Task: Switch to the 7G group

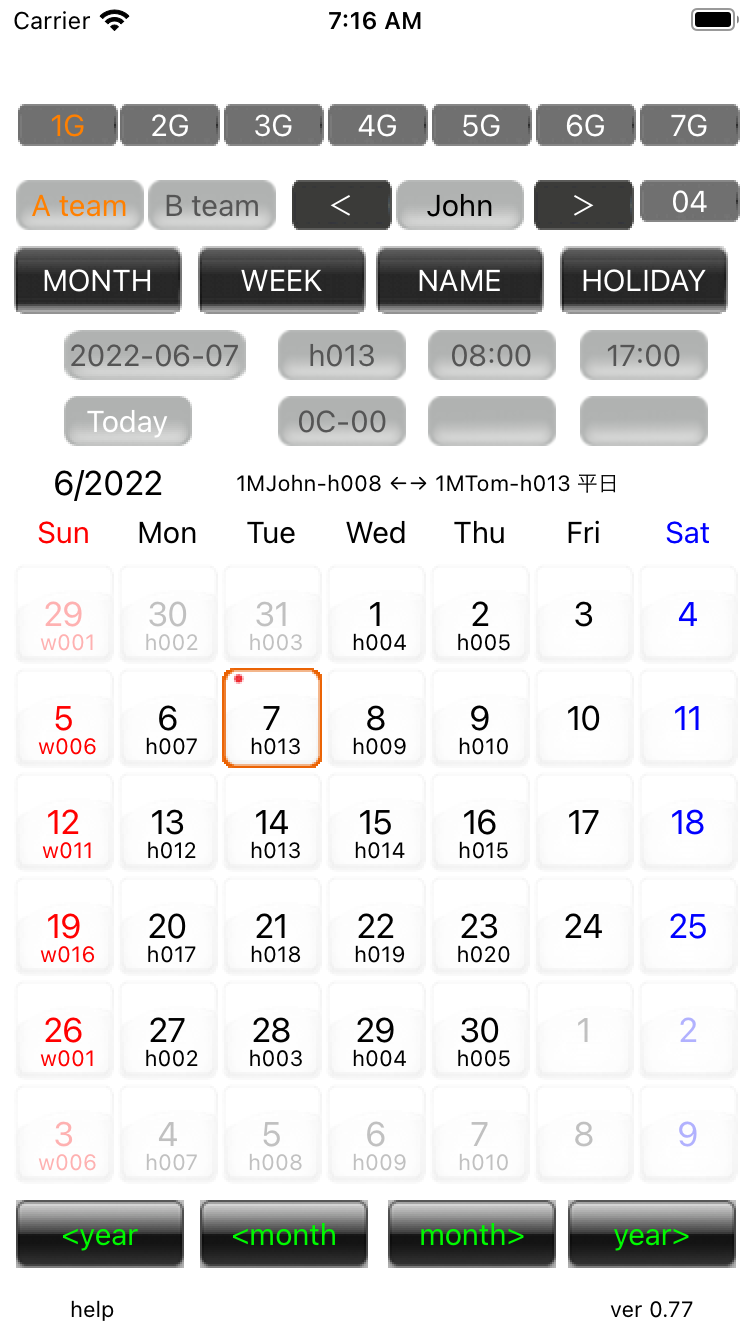Action: (x=688, y=126)
